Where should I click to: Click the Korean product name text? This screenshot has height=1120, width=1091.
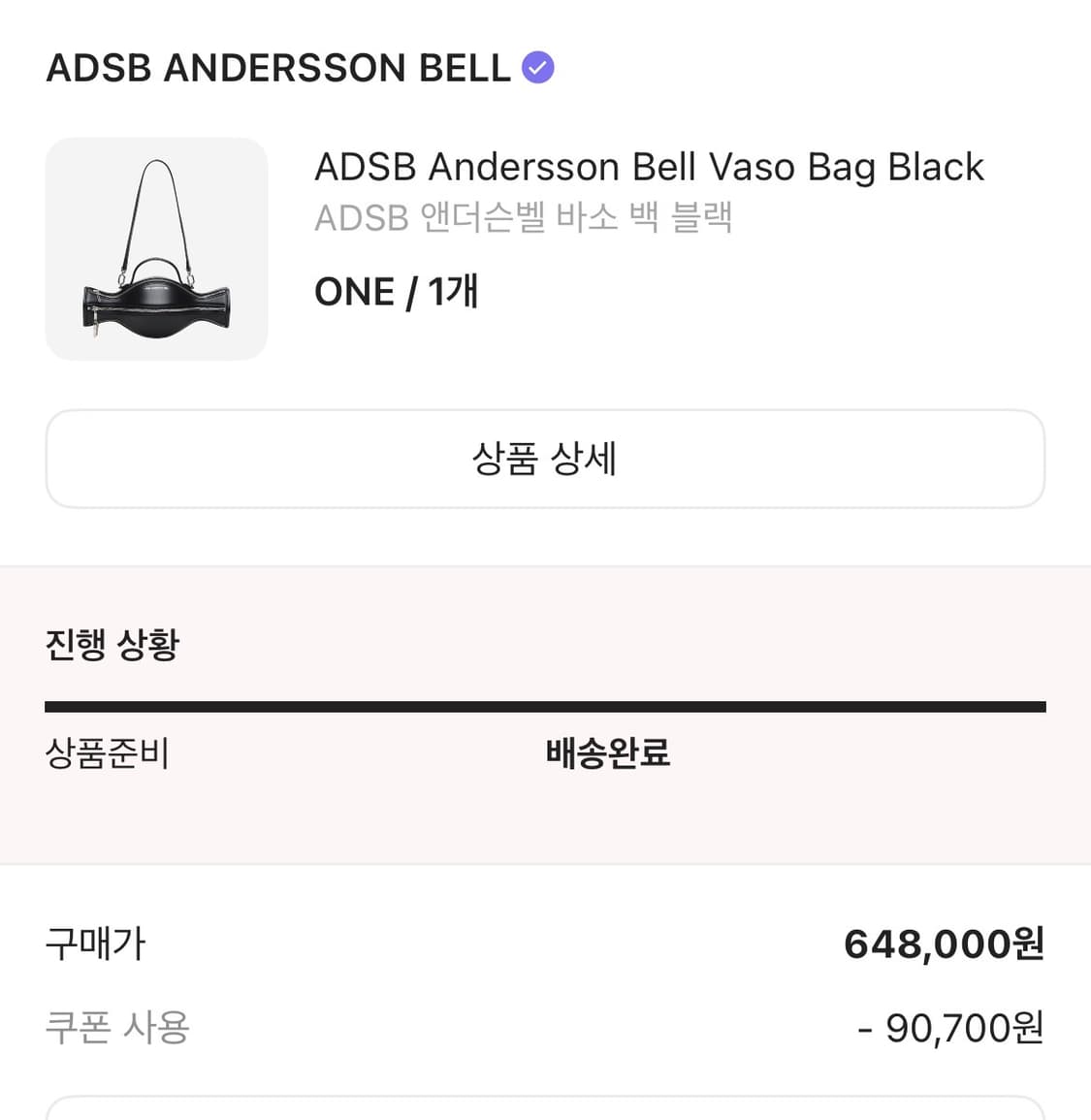click(x=525, y=217)
